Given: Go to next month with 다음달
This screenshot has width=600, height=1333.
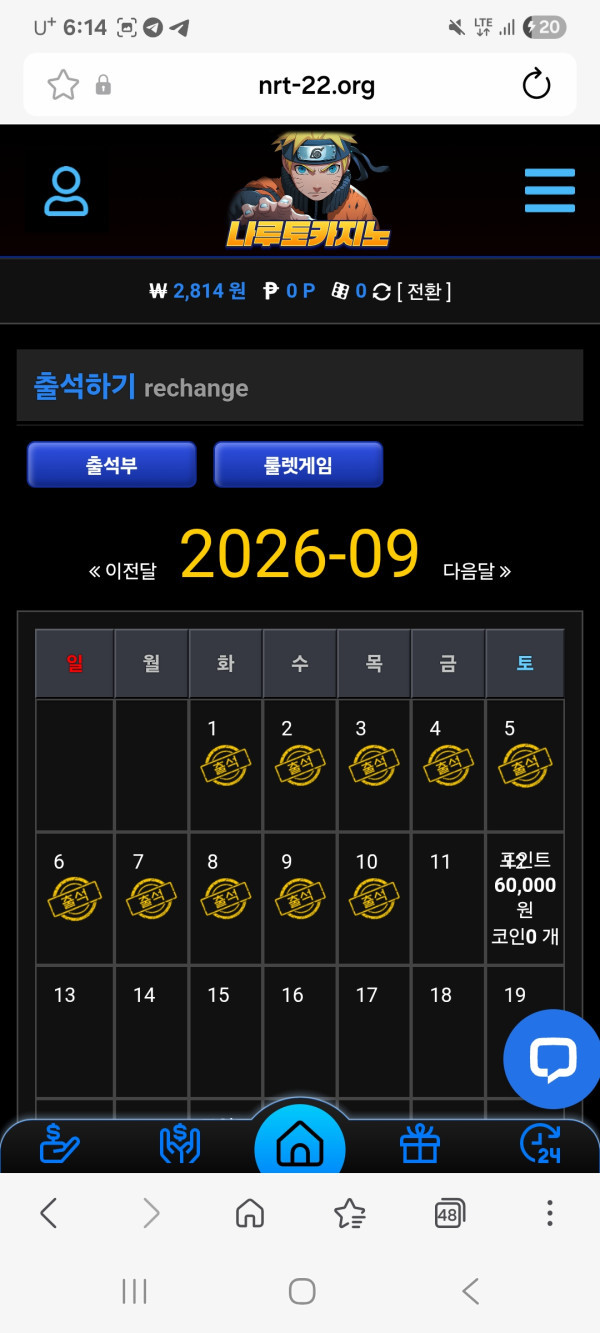Looking at the screenshot, I should (477, 571).
